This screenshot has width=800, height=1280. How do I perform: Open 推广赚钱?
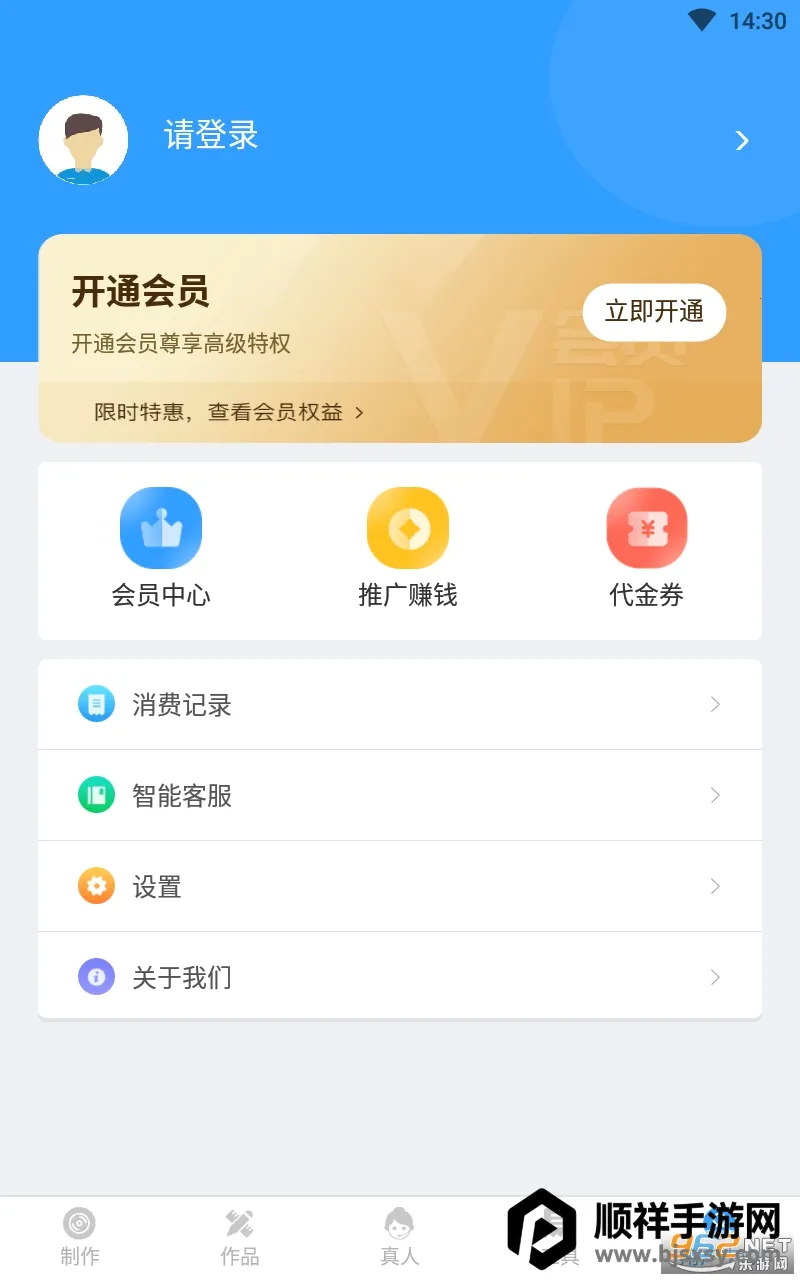pos(408,547)
